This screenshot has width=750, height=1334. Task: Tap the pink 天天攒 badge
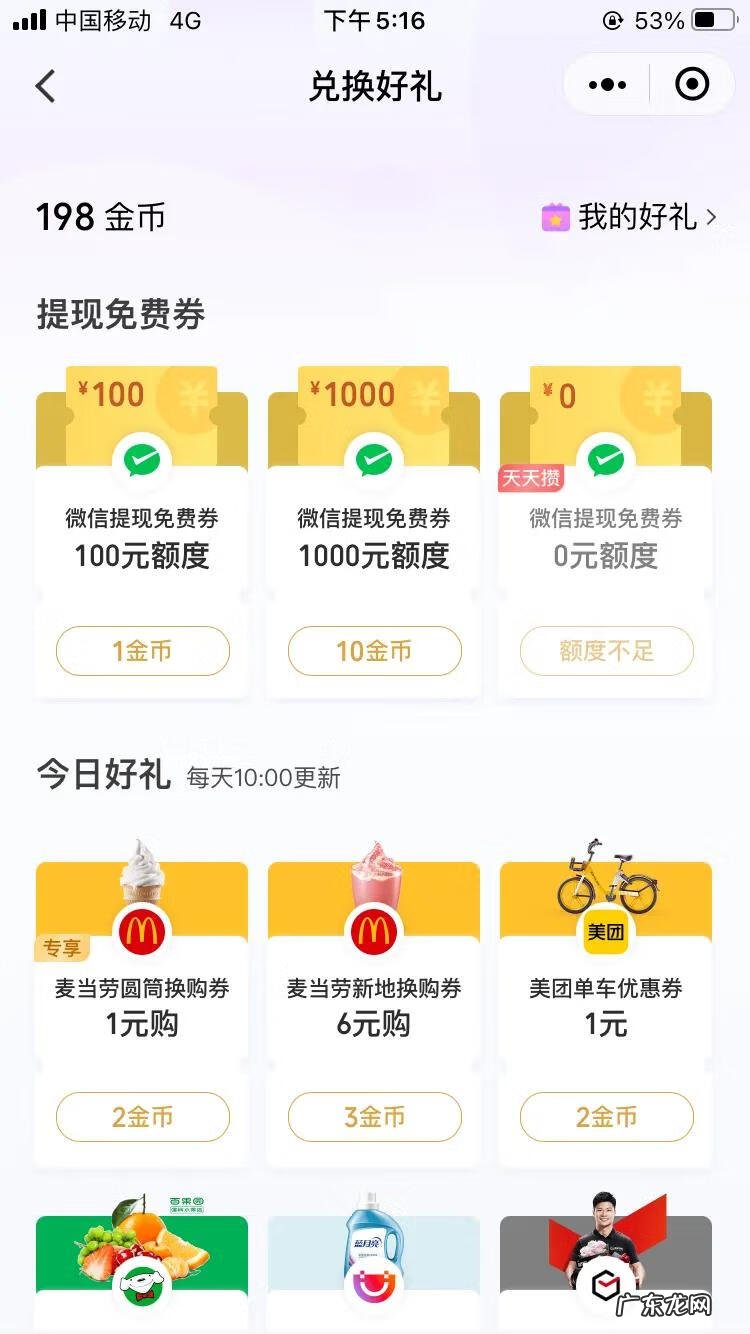pyautogui.click(x=533, y=479)
